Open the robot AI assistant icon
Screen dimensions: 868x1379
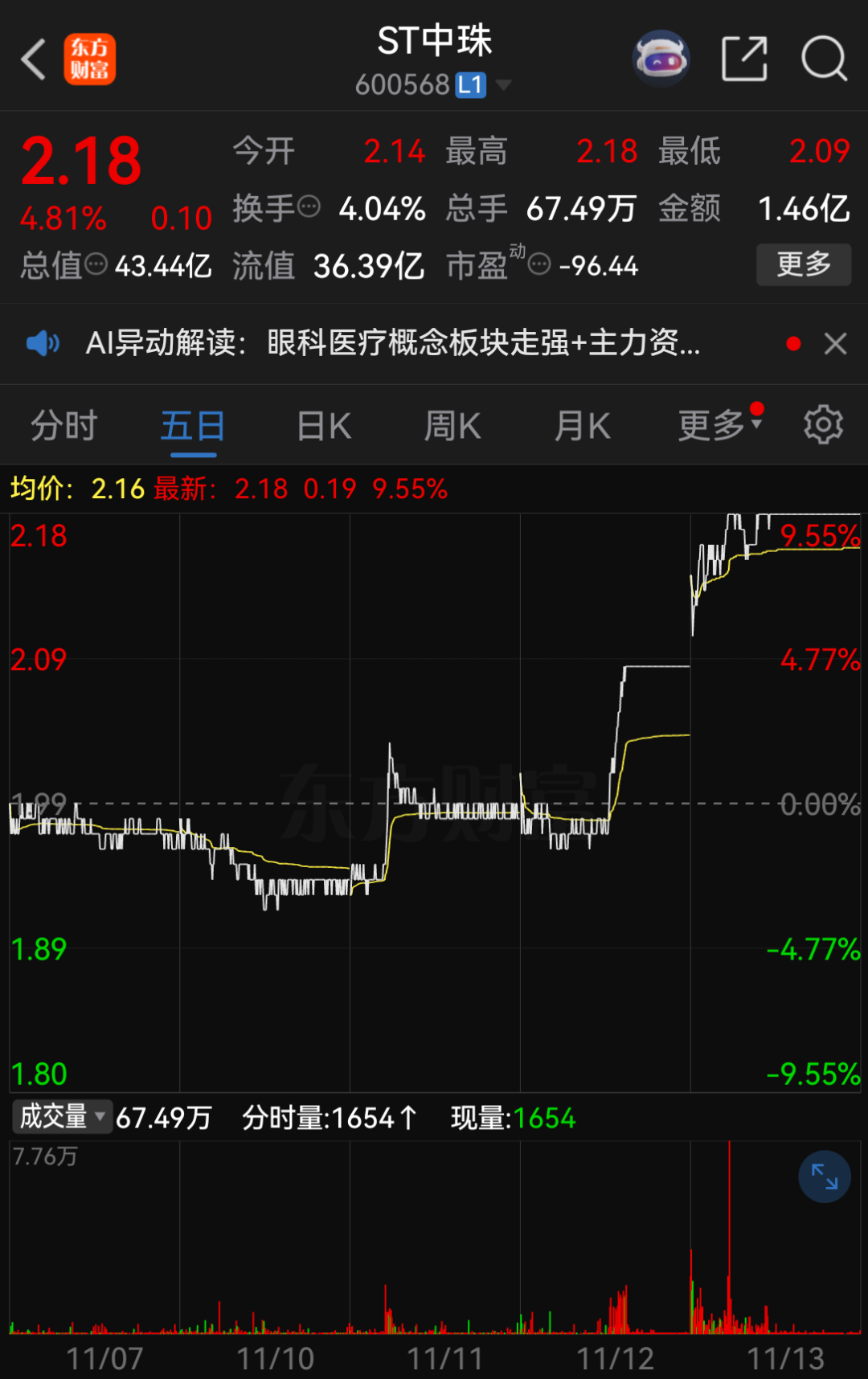pos(661,59)
